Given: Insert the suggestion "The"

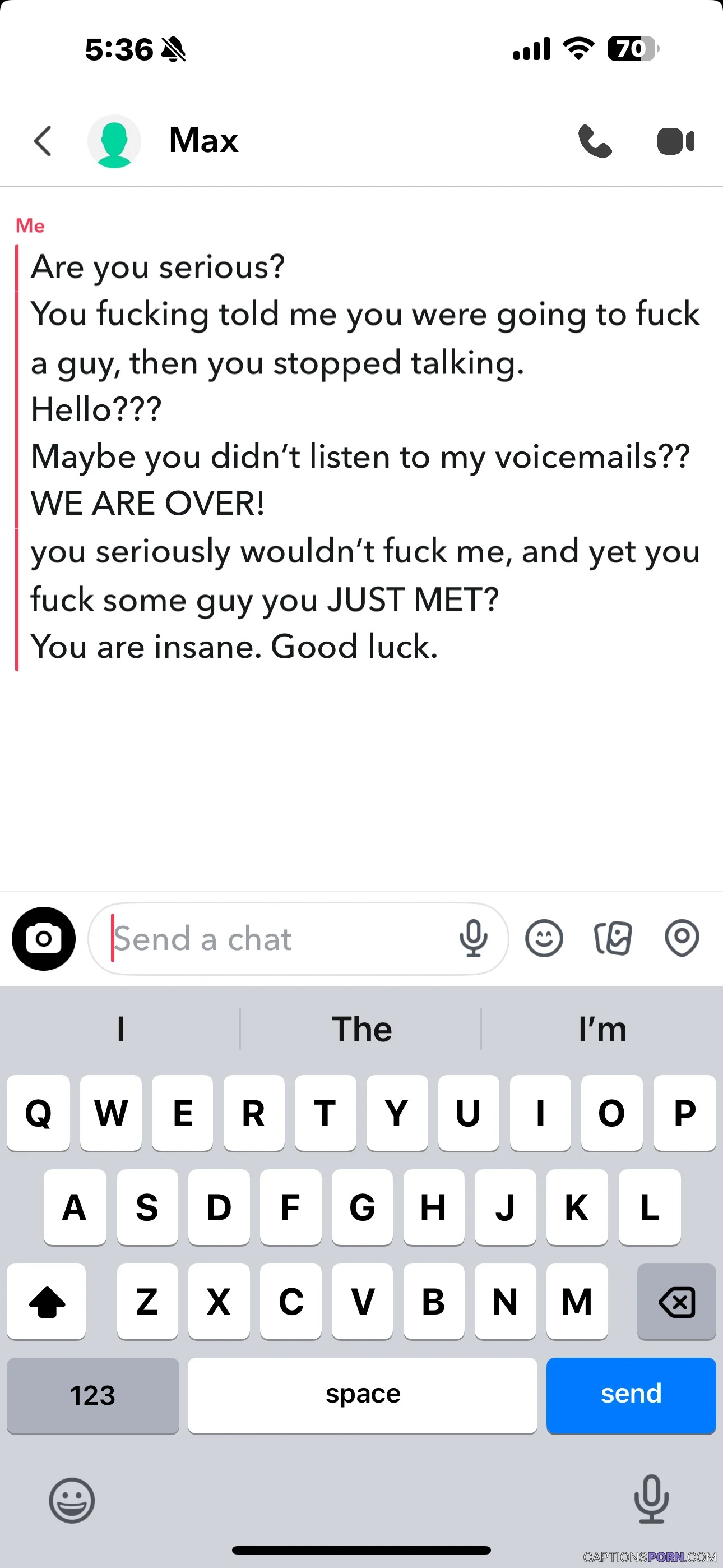Looking at the screenshot, I should [361, 1029].
